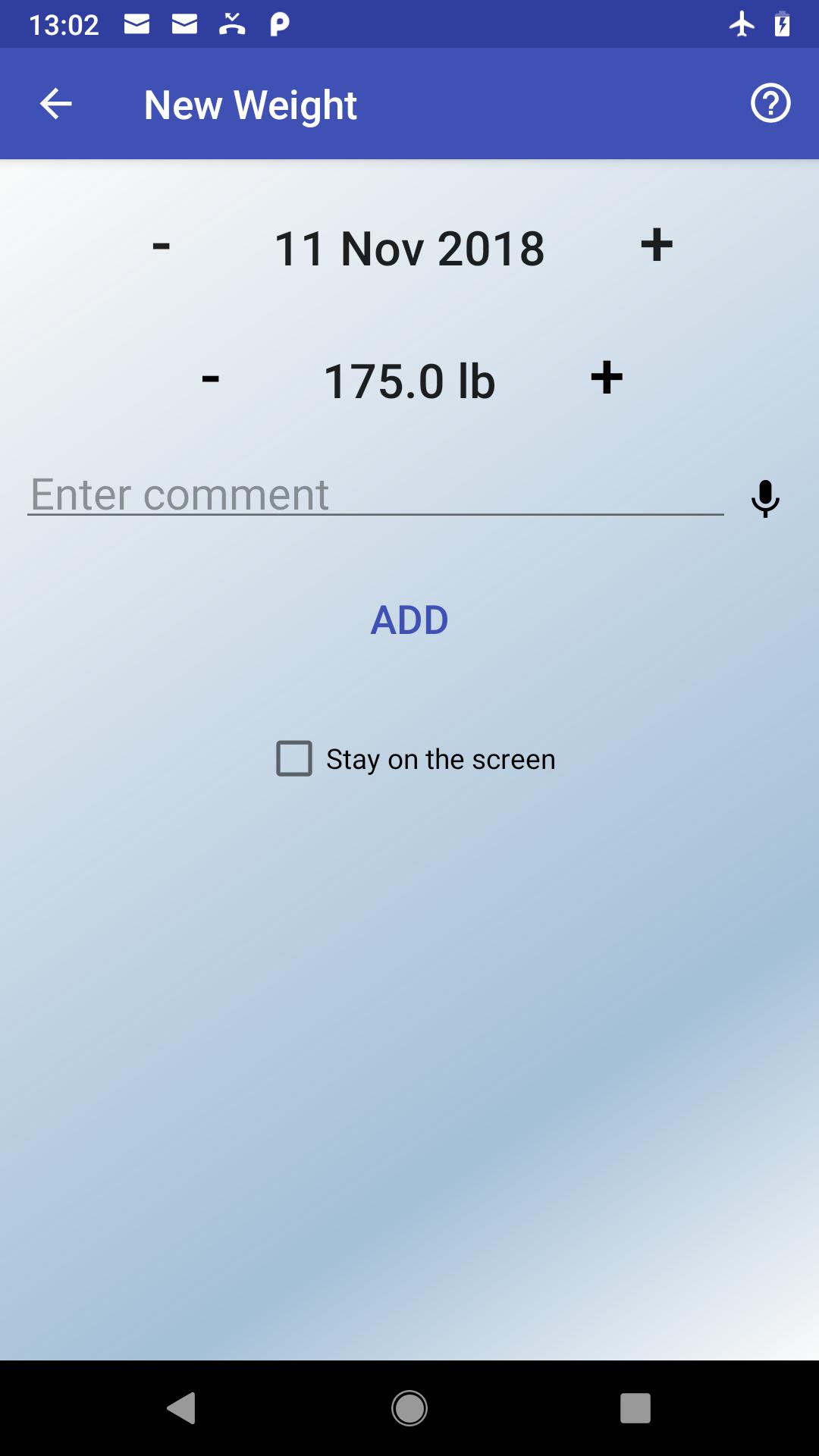This screenshot has height=1456, width=819.
Task: Tap the battery icon in the status bar
Action: click(783, 23)
